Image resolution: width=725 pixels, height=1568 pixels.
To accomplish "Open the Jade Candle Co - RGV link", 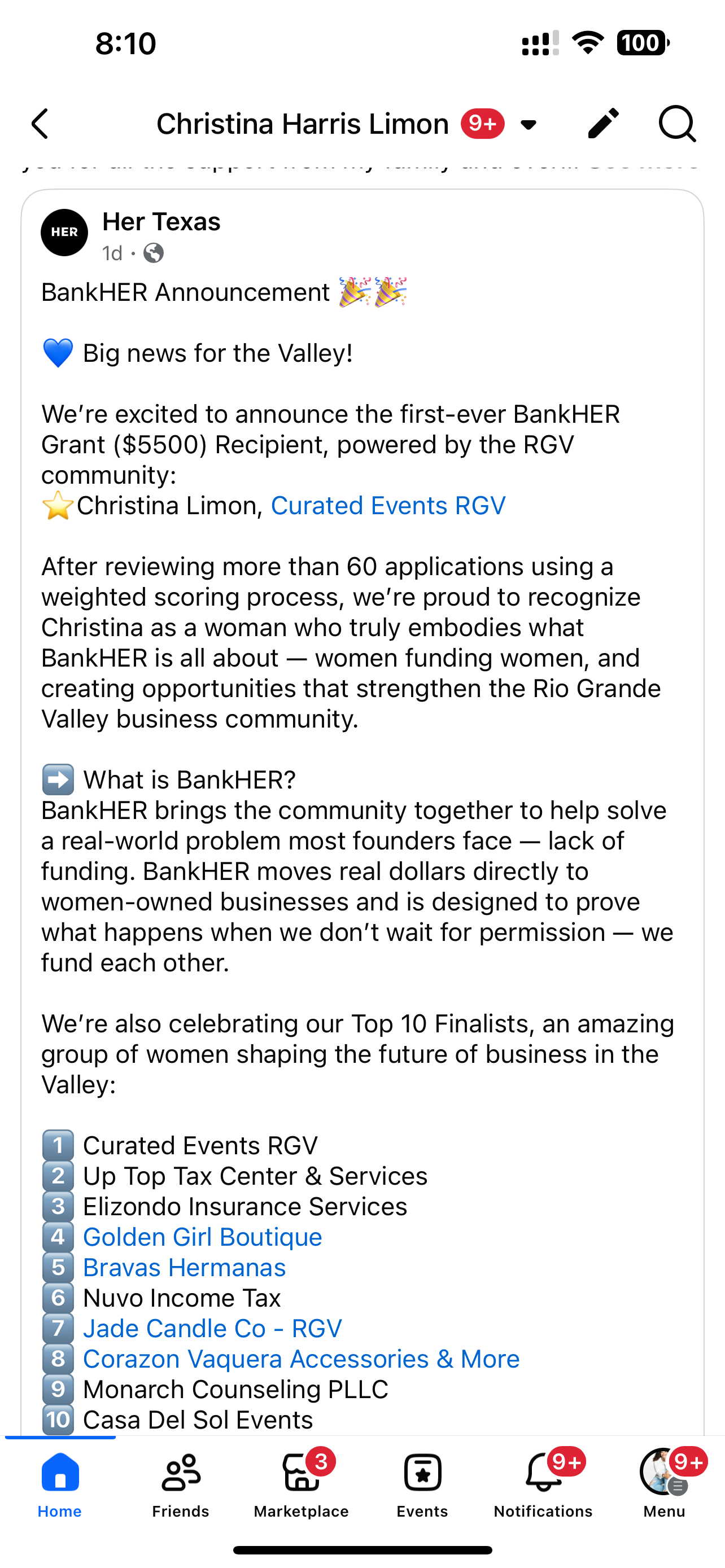I will click(212, 1329).
